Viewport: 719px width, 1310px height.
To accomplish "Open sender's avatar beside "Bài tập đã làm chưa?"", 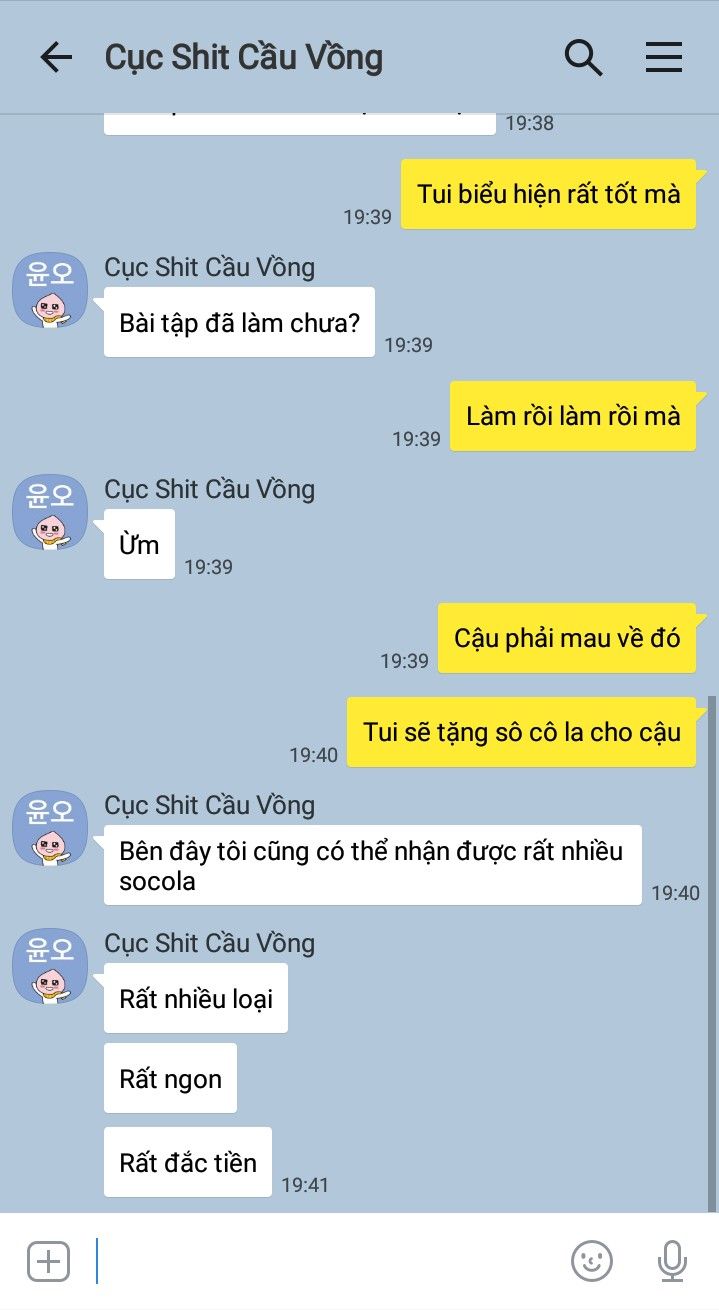I will point(50,290).
